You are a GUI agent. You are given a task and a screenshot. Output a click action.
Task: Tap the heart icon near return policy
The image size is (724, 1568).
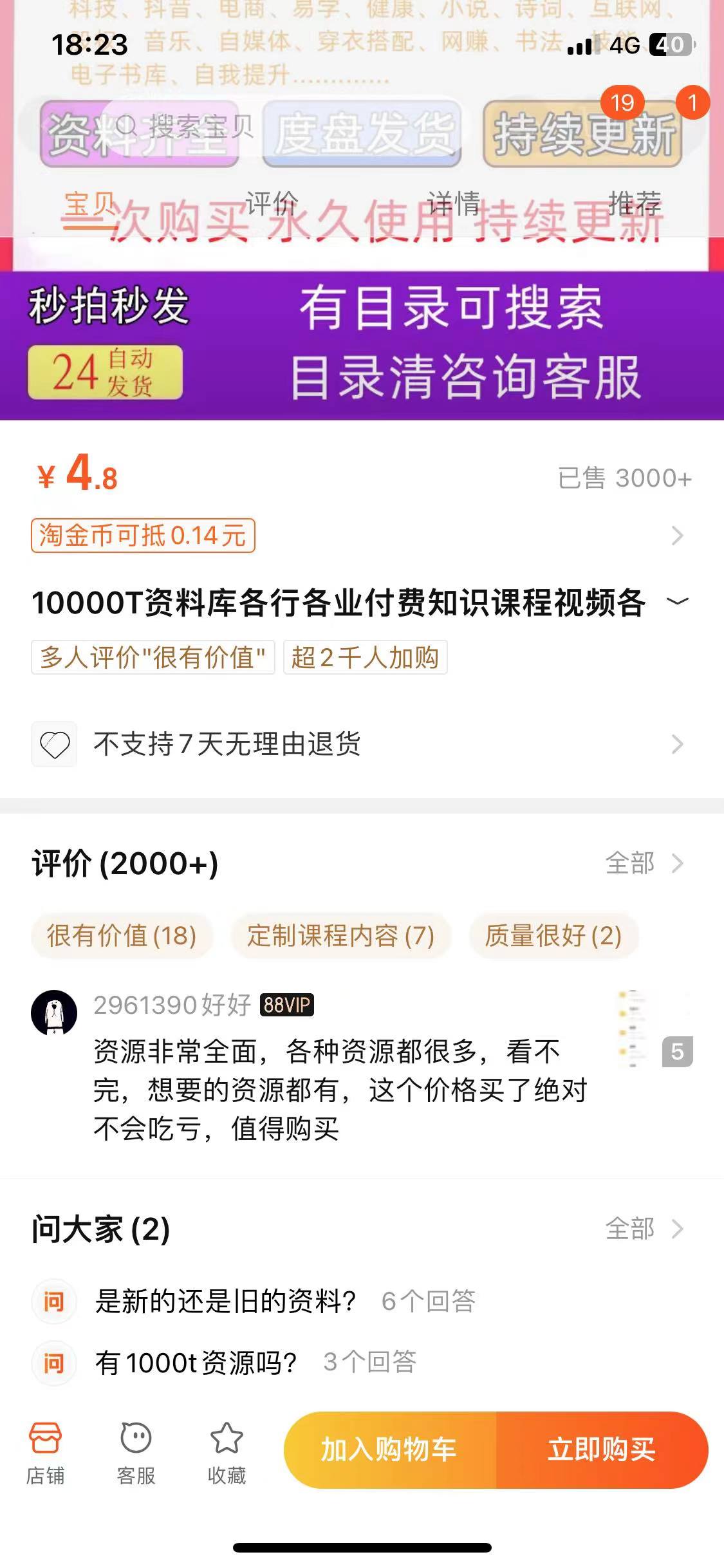55,745
